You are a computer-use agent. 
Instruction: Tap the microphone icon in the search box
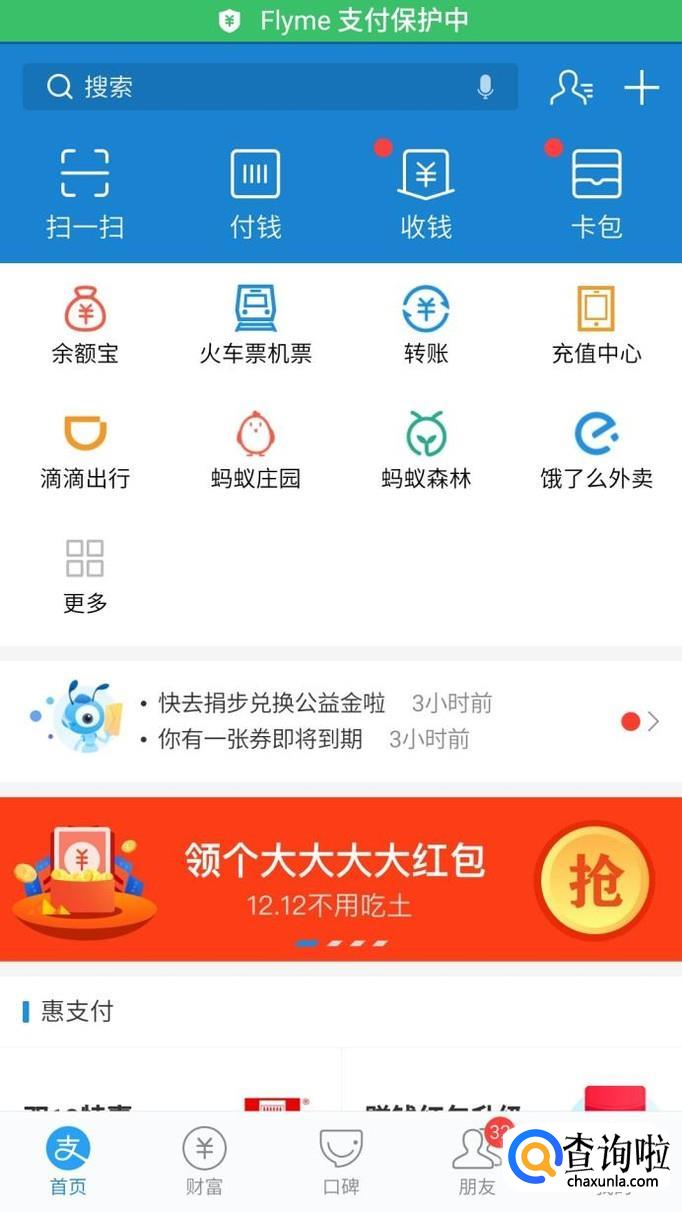click(486, 87)
